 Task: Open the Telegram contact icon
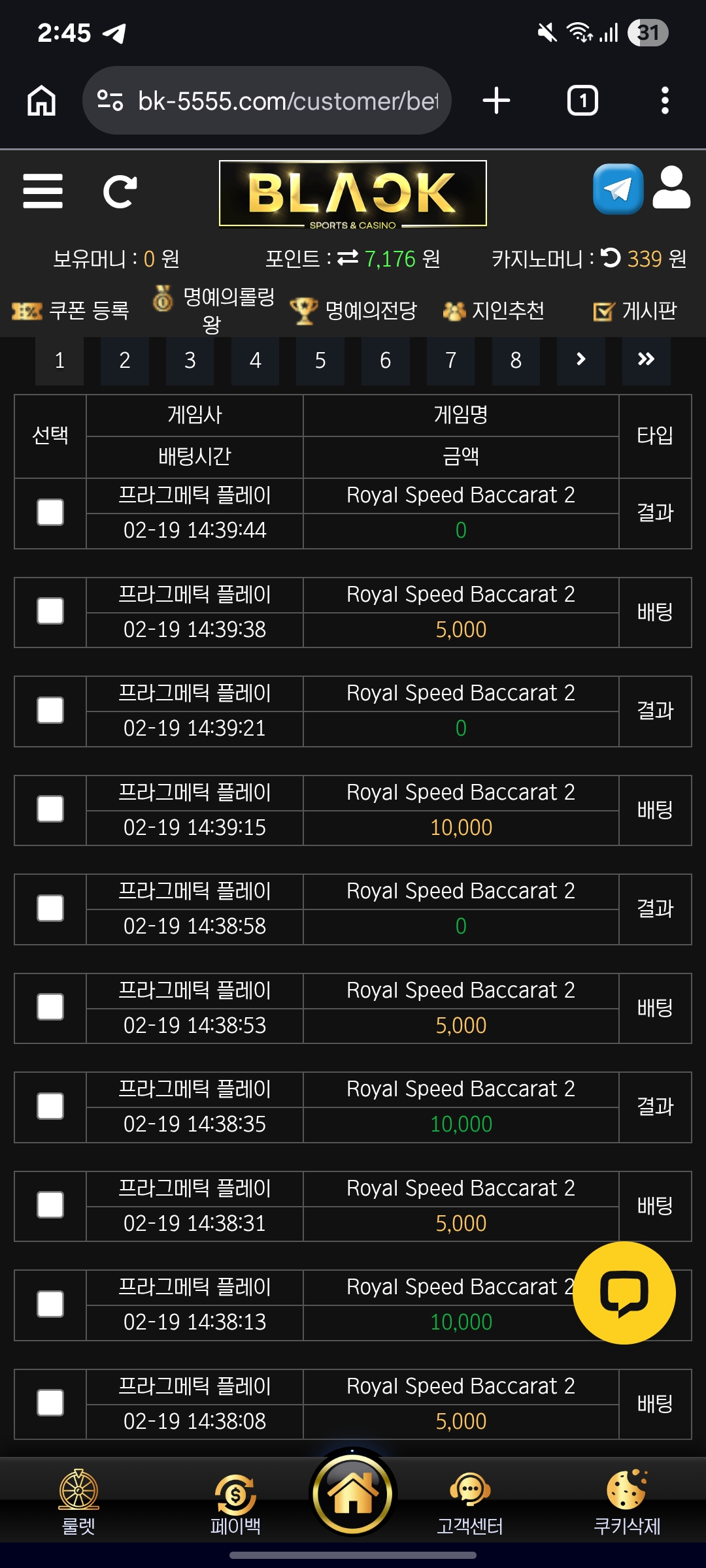pyautogui.click(x=617, y=189)
